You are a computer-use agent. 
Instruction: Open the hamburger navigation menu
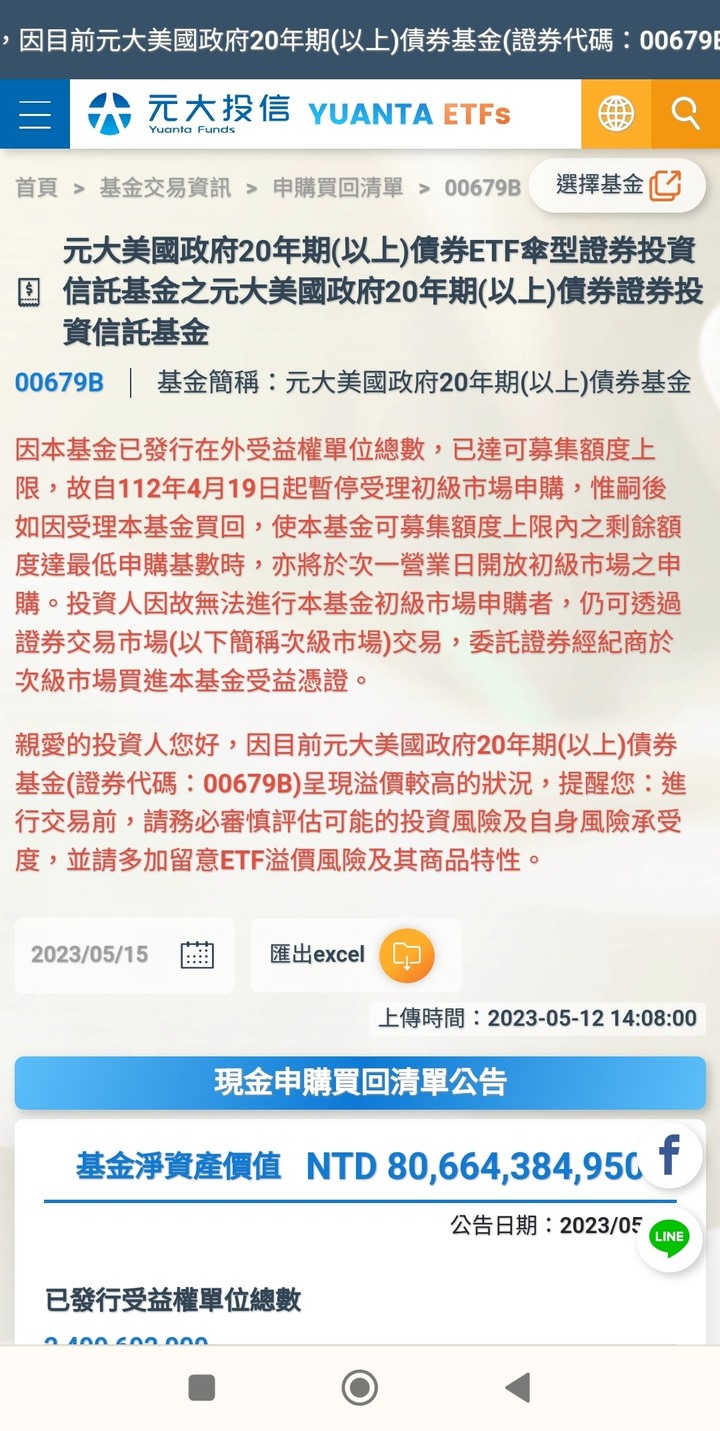point(35,114)
